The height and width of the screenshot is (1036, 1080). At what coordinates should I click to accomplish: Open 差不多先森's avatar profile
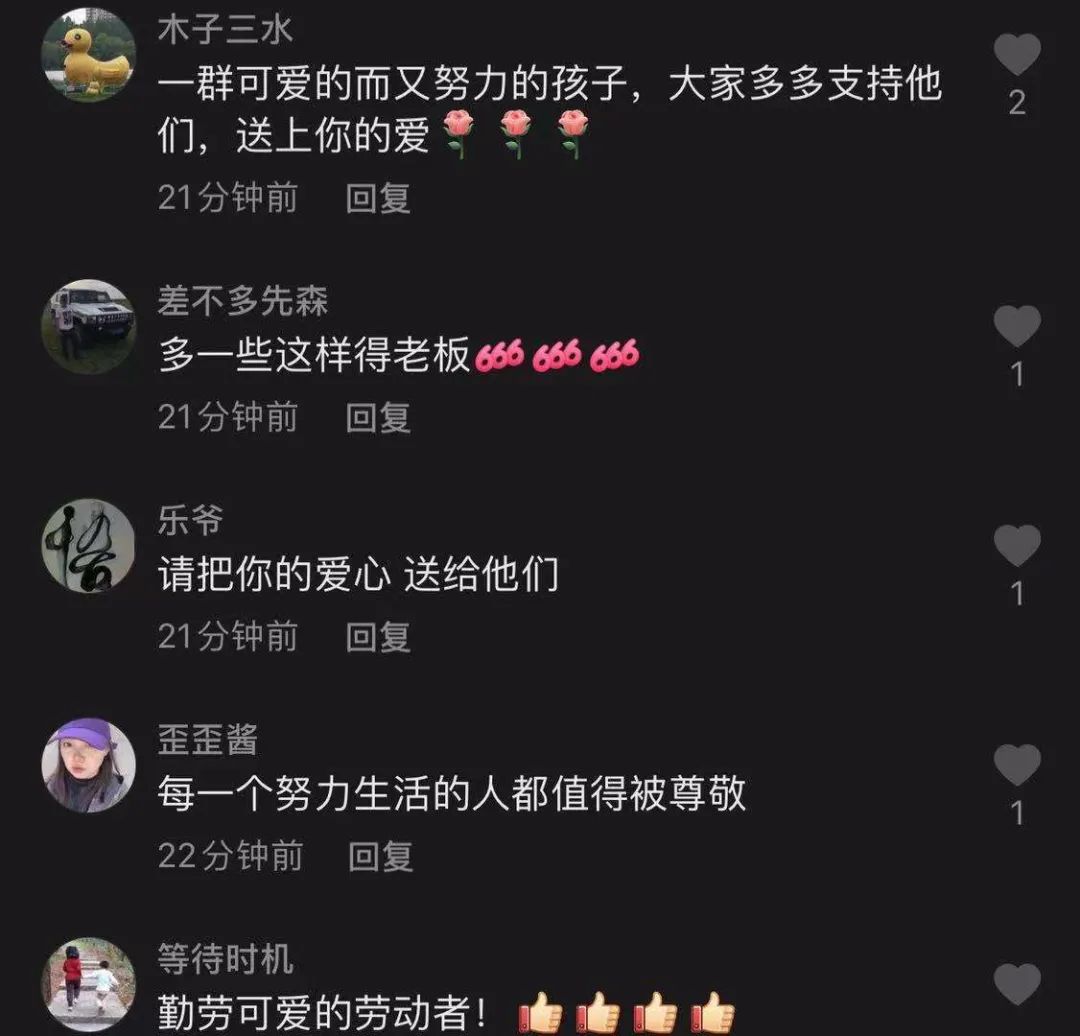(88, 326)
